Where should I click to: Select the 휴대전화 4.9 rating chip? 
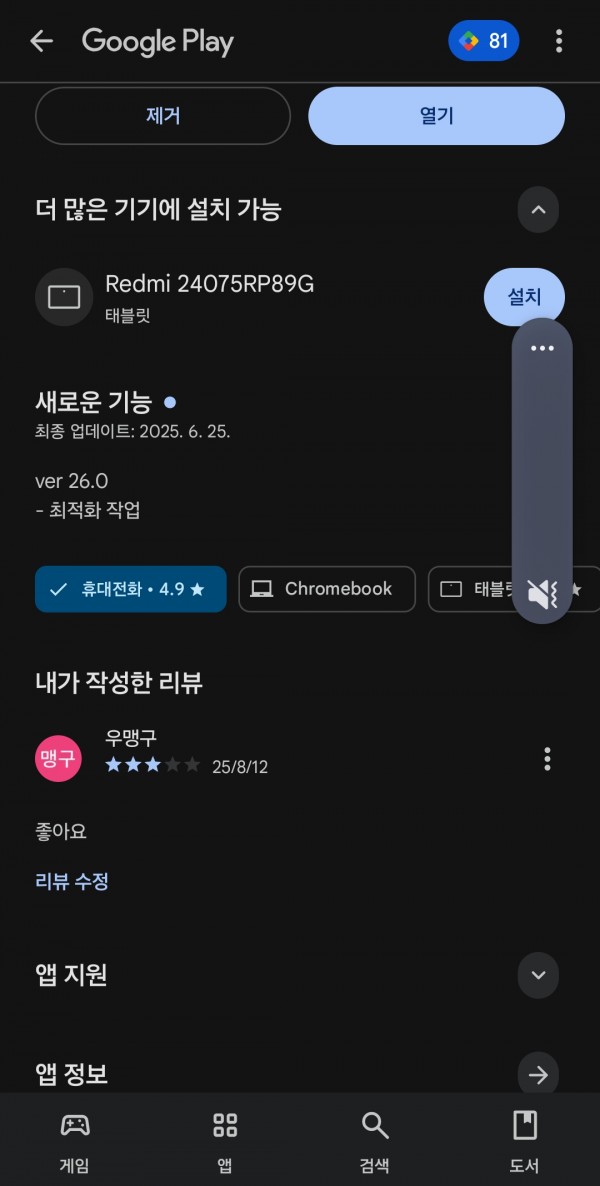[x=131, y=589]
